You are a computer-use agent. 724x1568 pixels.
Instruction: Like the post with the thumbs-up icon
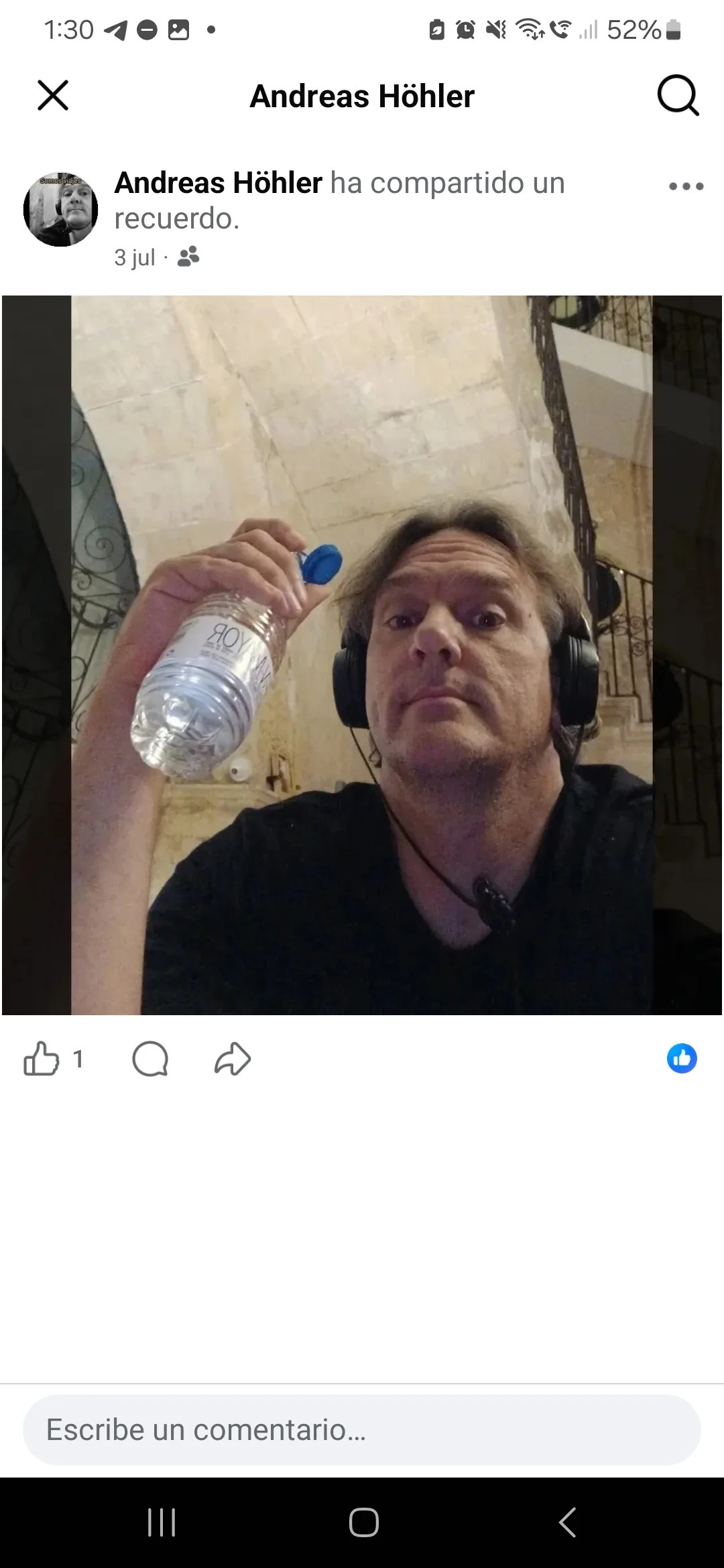(42, 1059)
